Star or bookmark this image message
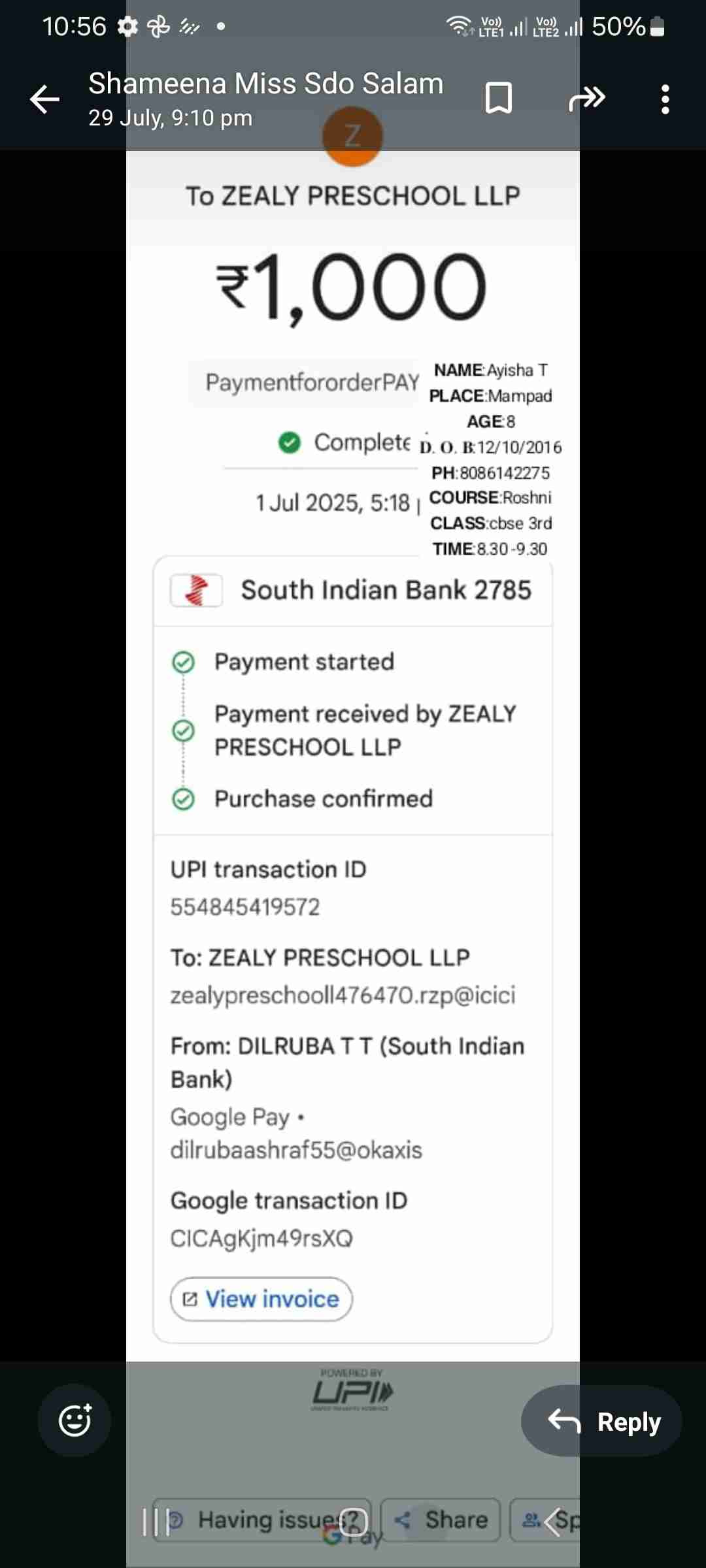Viewport: 706px width, 1568px height. (498, 98)
